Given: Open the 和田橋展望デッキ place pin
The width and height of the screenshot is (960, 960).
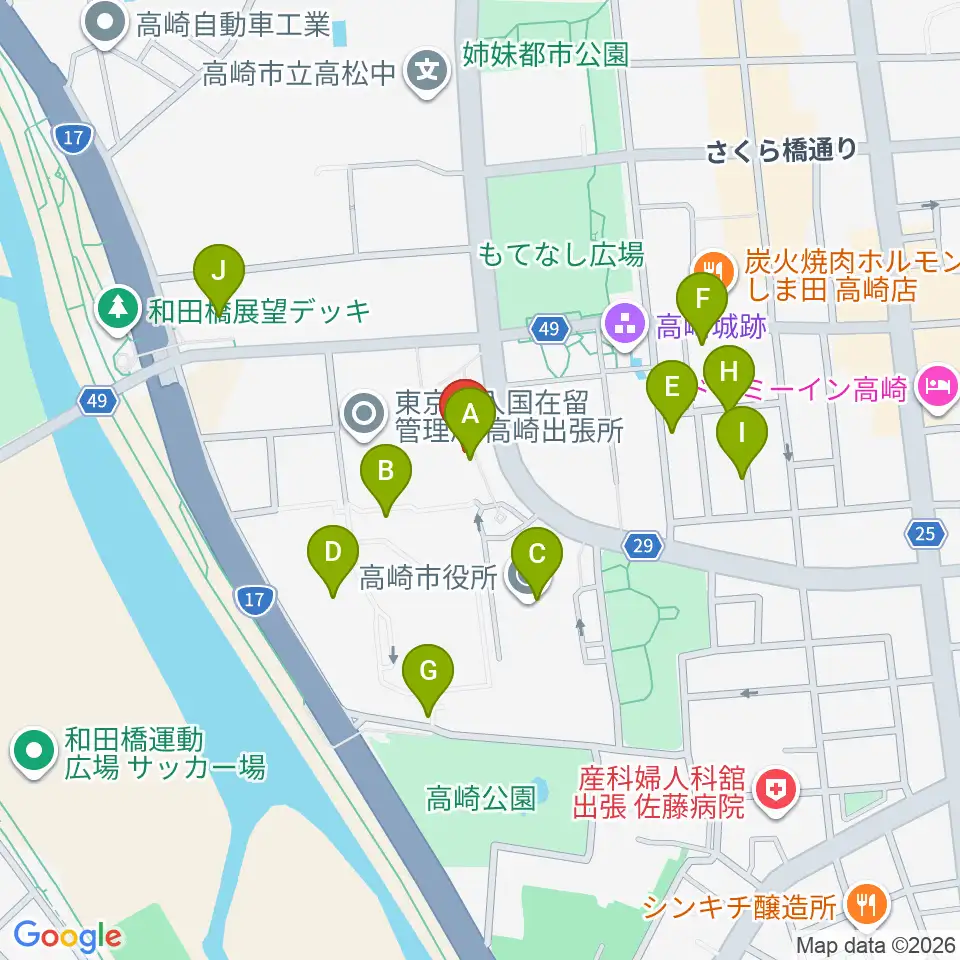Looking at the screenshot, I should (x=118, y=311).
